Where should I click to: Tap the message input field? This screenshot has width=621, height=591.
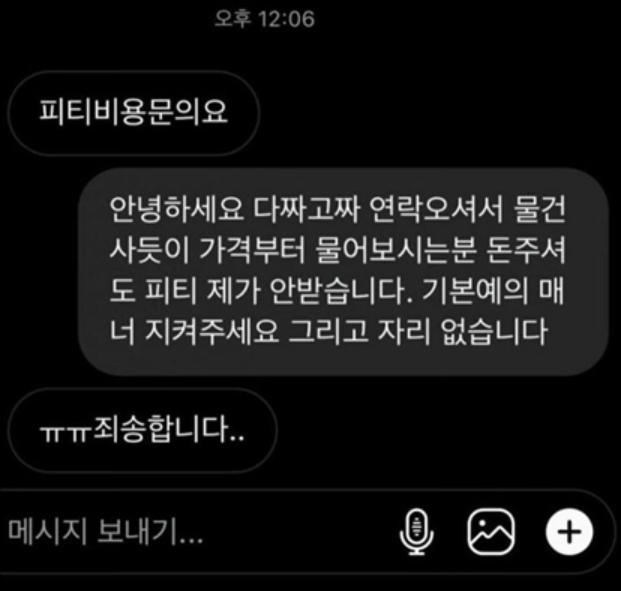coord(180,532)
